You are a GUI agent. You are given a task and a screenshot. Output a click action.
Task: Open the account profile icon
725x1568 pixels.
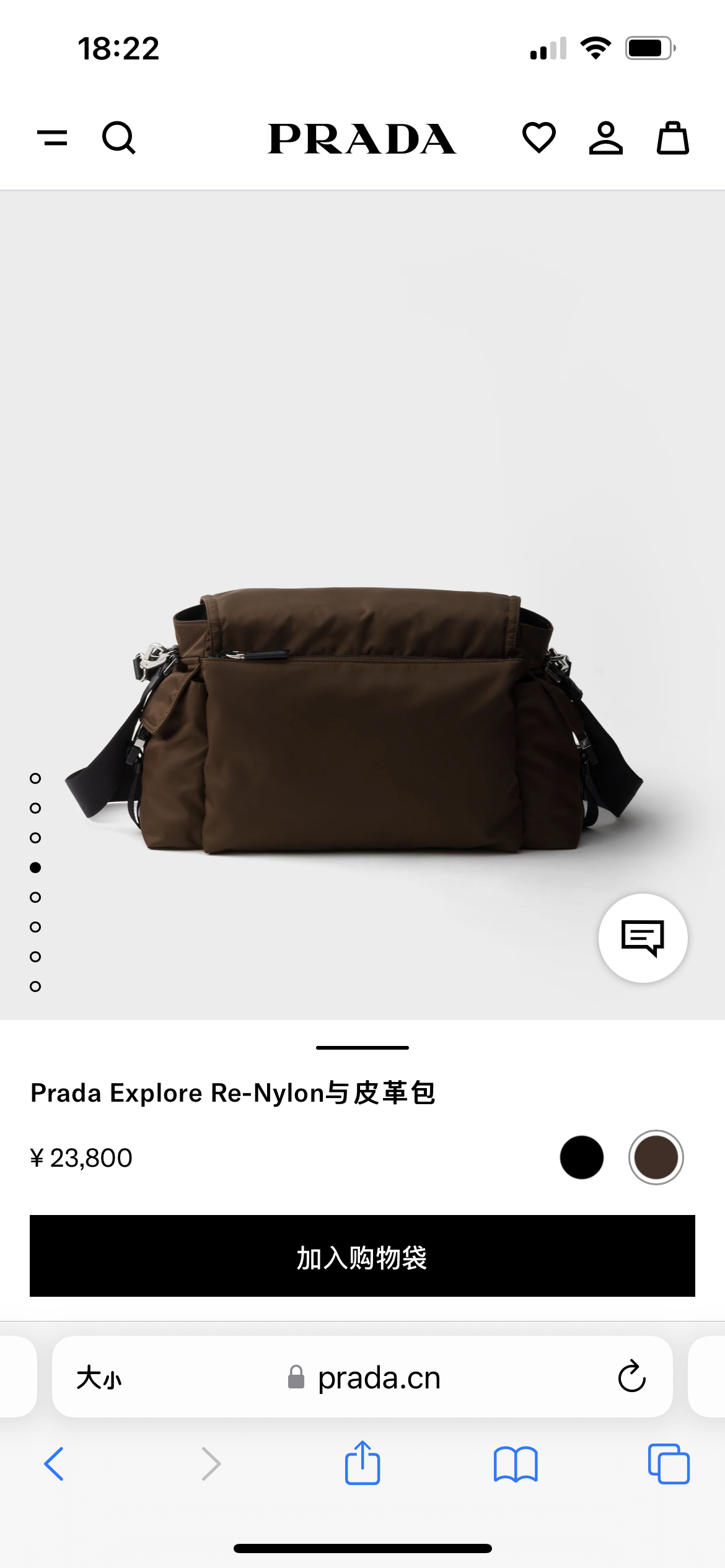click(x=605, y=137)
